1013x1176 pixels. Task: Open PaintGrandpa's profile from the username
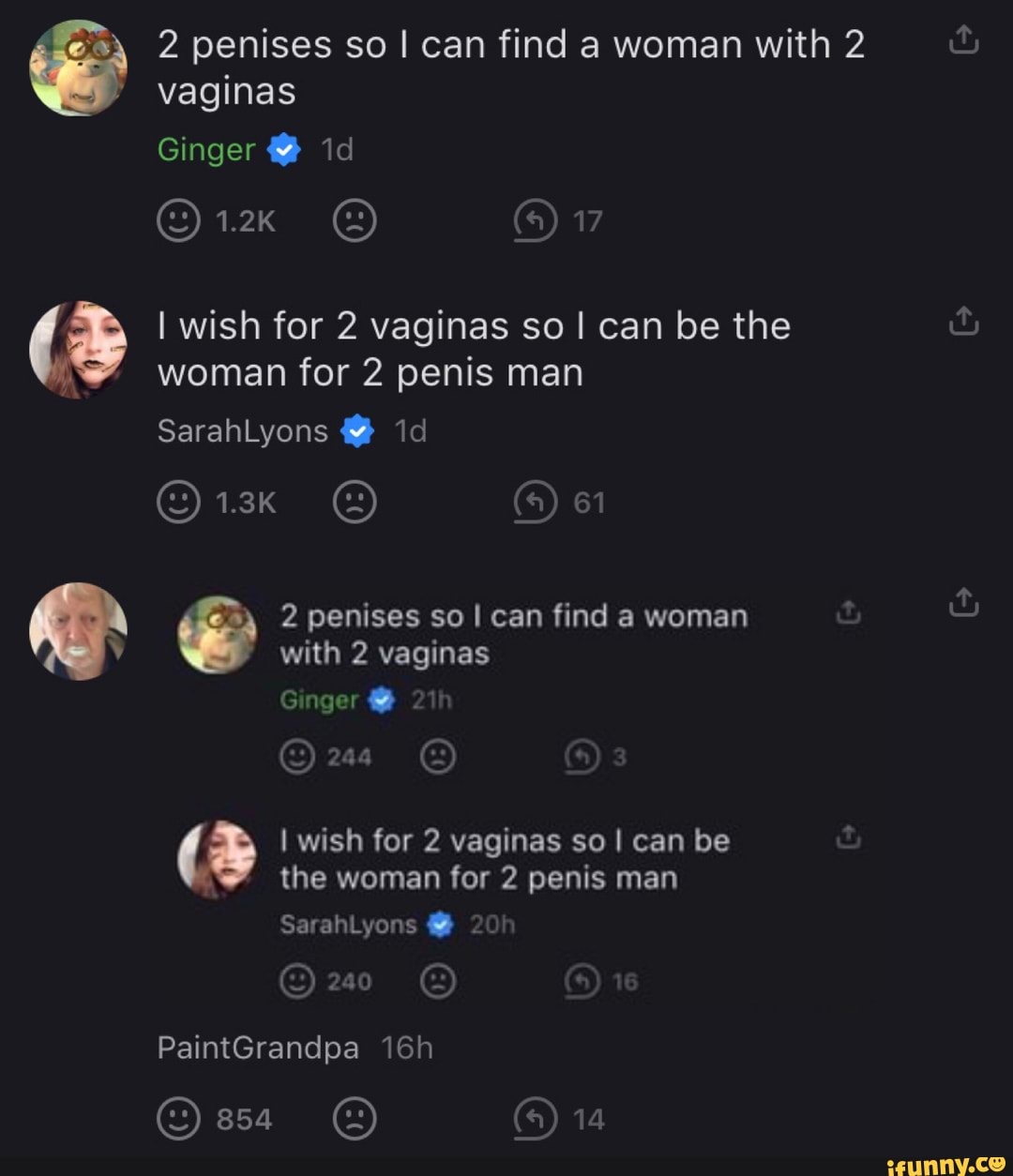pos(258,1048)
